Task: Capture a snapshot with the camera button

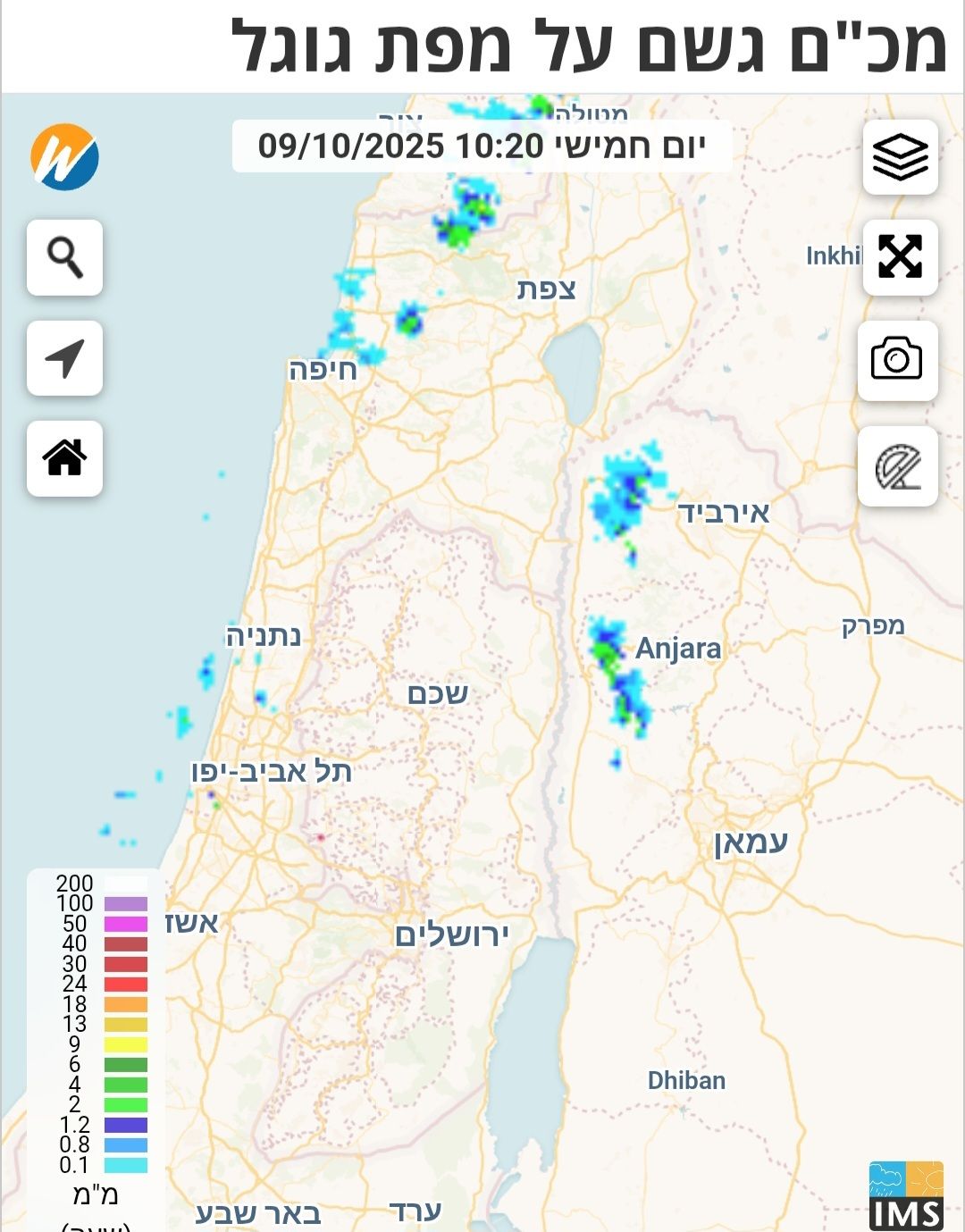Action: pos(897,360)
